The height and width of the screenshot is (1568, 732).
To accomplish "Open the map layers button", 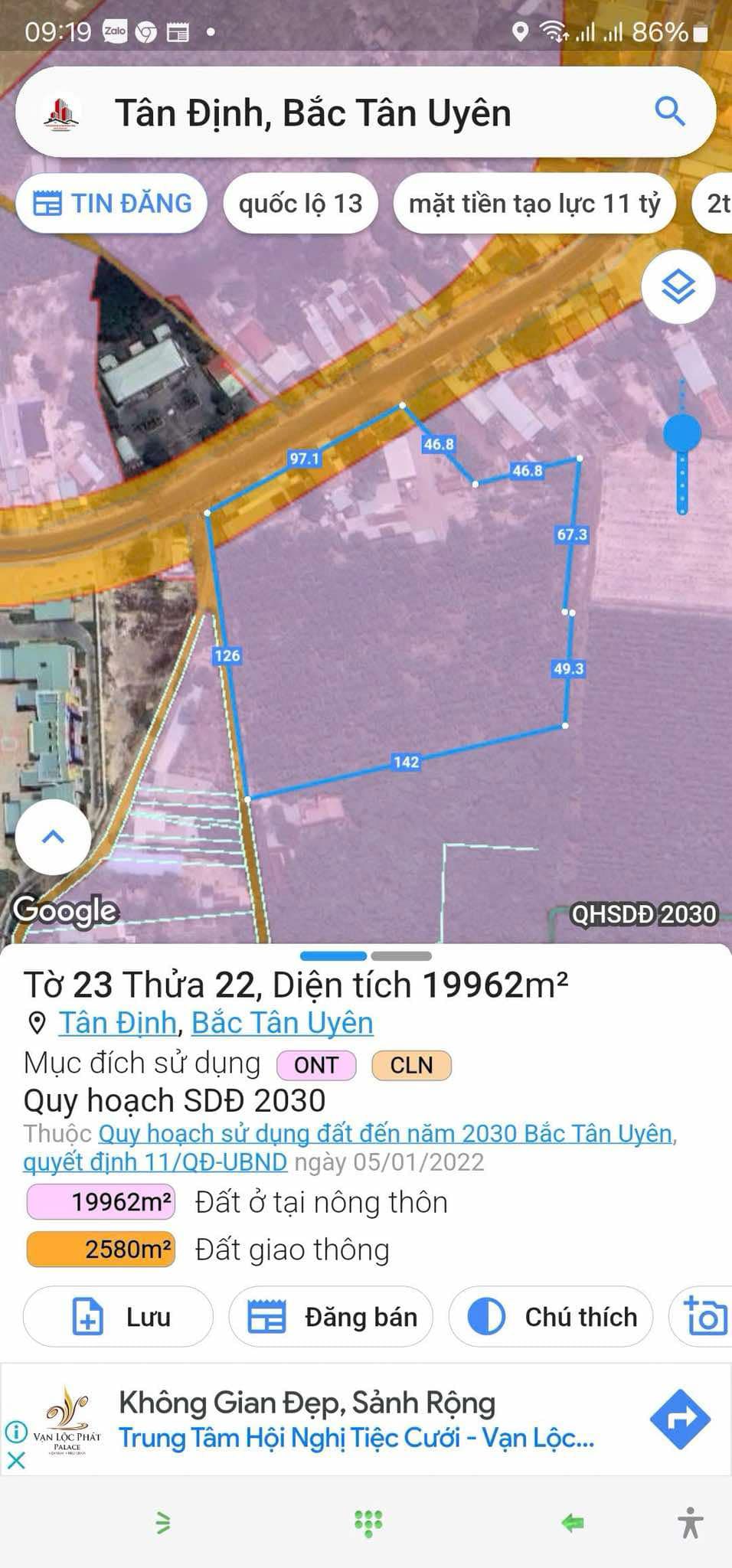I will coord(678,287).
